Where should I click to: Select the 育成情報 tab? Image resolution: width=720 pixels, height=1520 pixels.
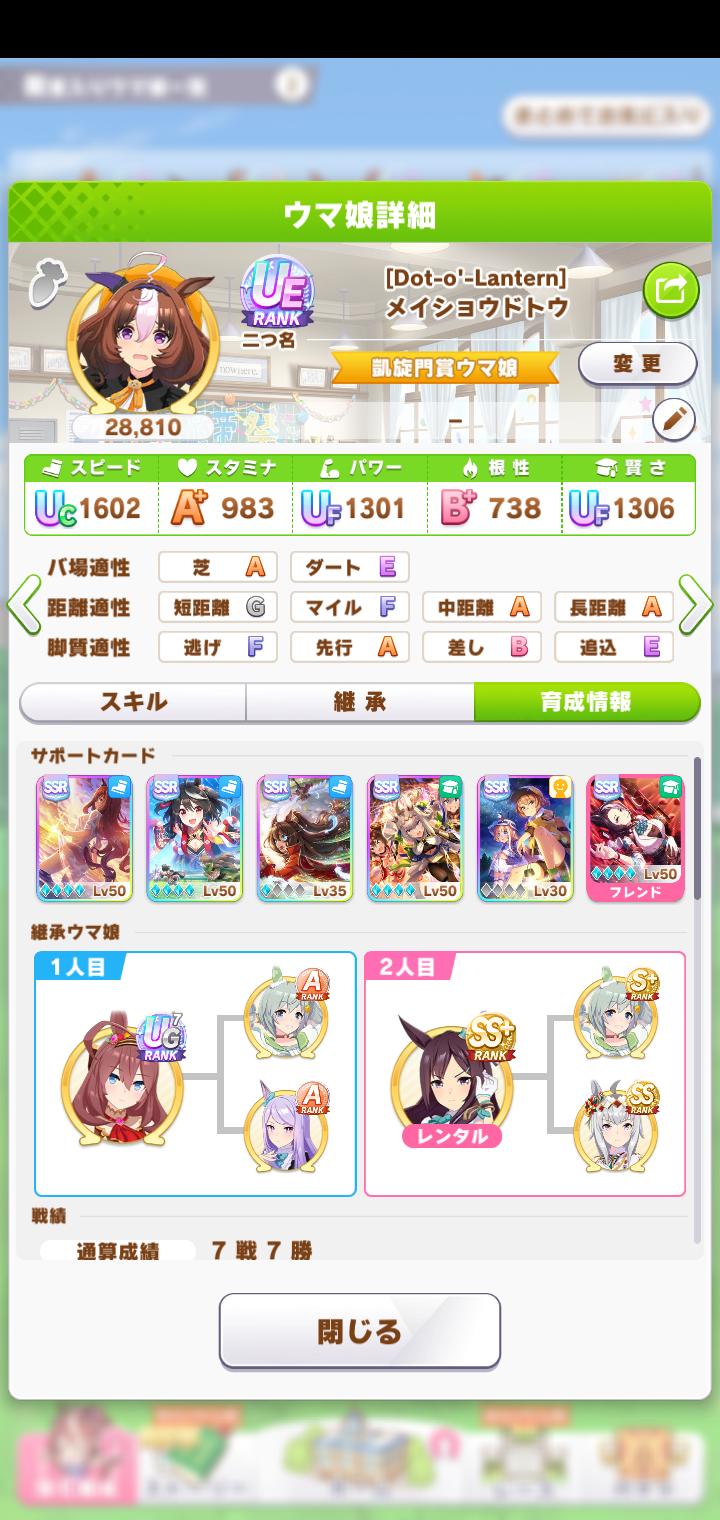click(x=586, y=702)
